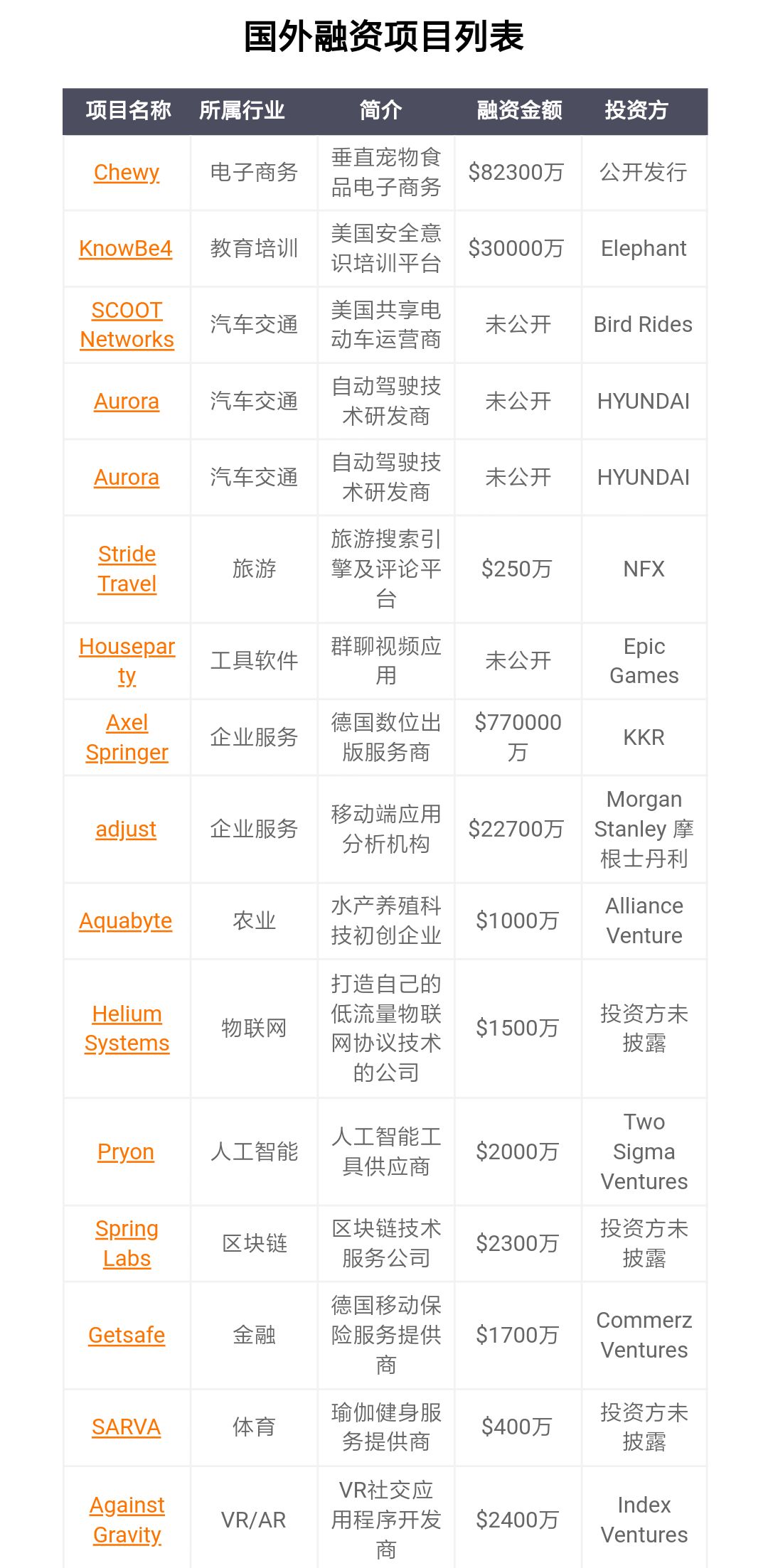
Task: Open the Helium Systems link
Action: [x=127, y=1028]
